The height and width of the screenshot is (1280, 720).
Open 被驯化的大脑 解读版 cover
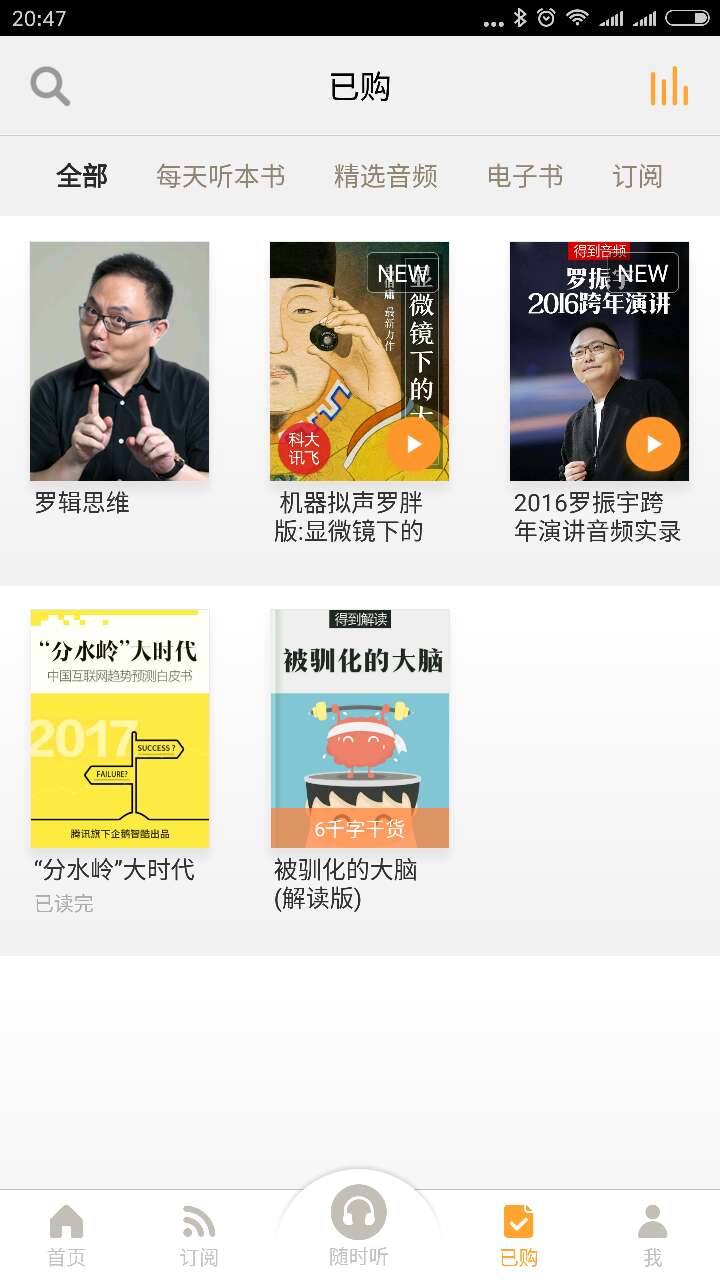pos(359,728)
